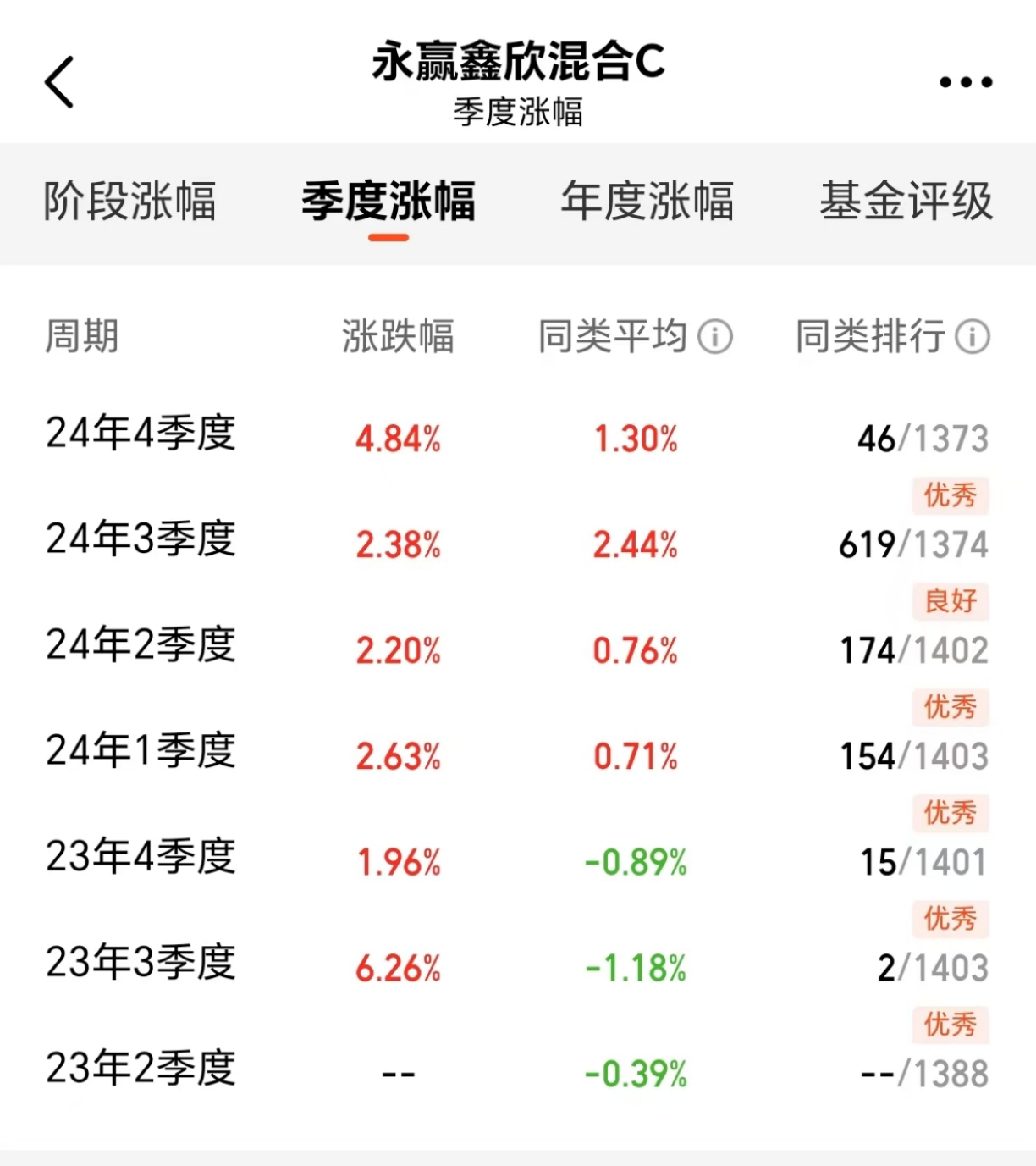Viewport: 1036px width, 1166px height.
Task: Tap the 涨跌幅 column header
Action: coord(398,336)
